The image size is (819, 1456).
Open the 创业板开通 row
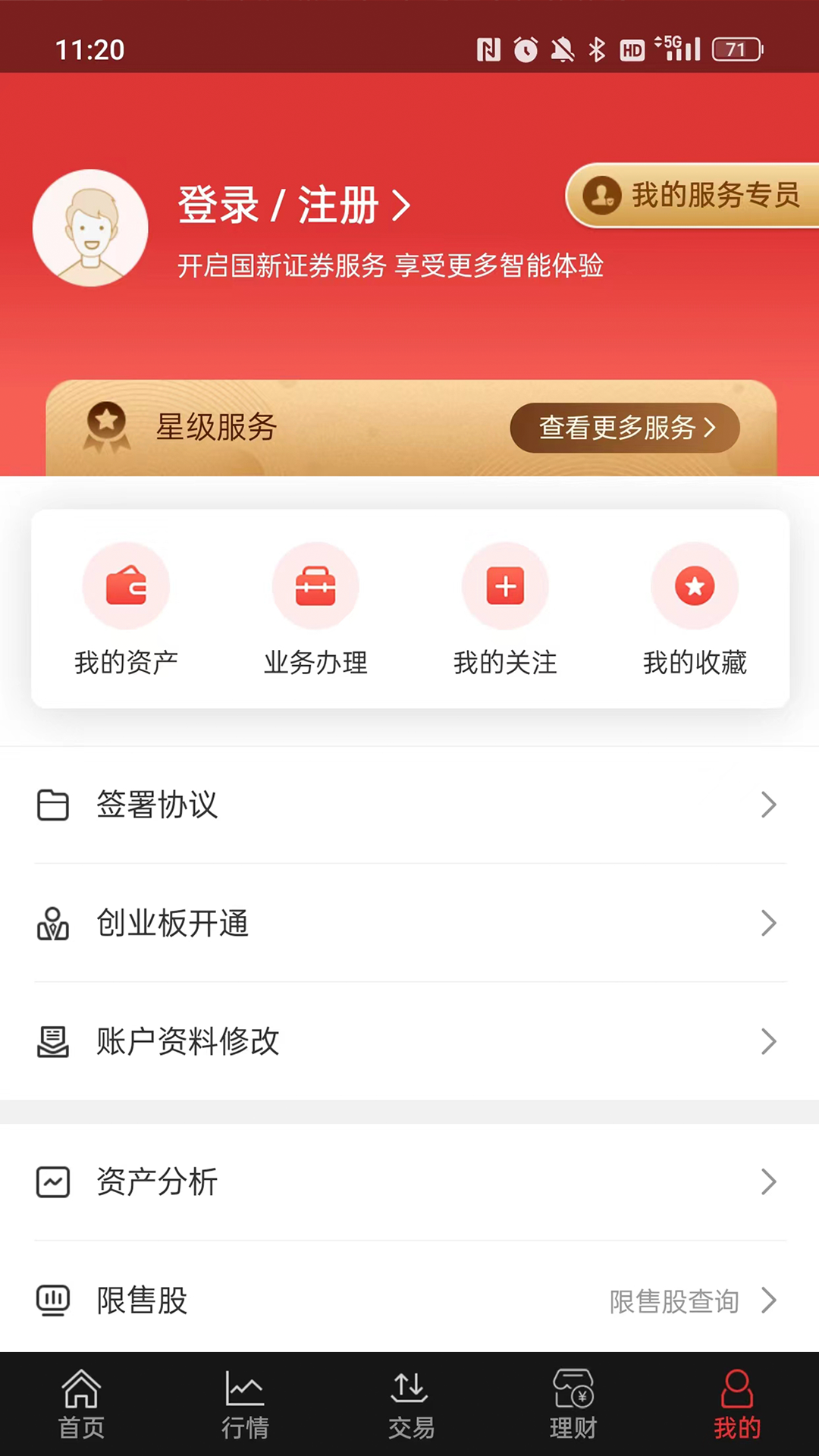409,923
